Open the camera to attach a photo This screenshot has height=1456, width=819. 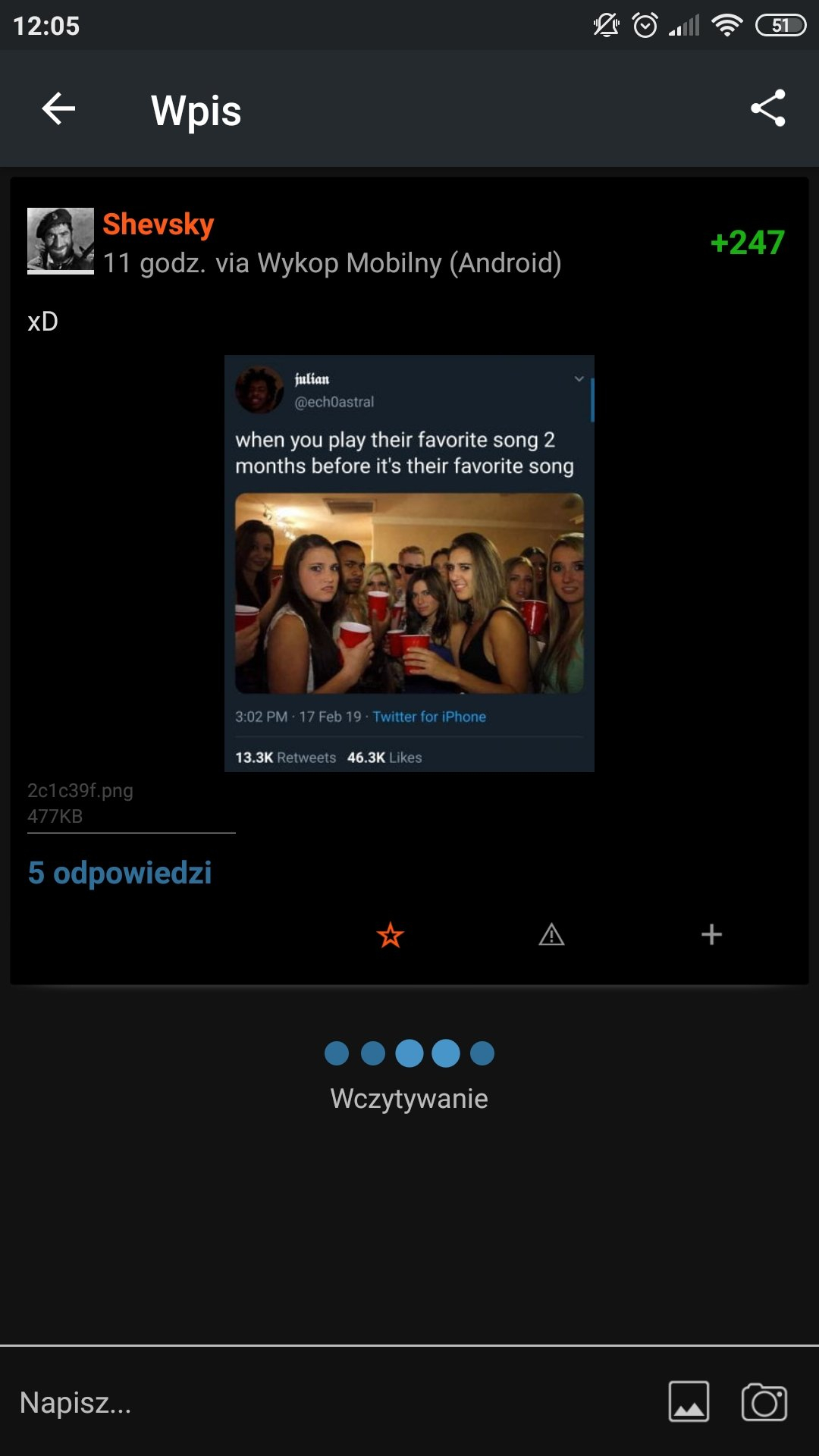tap(764, 1401)
